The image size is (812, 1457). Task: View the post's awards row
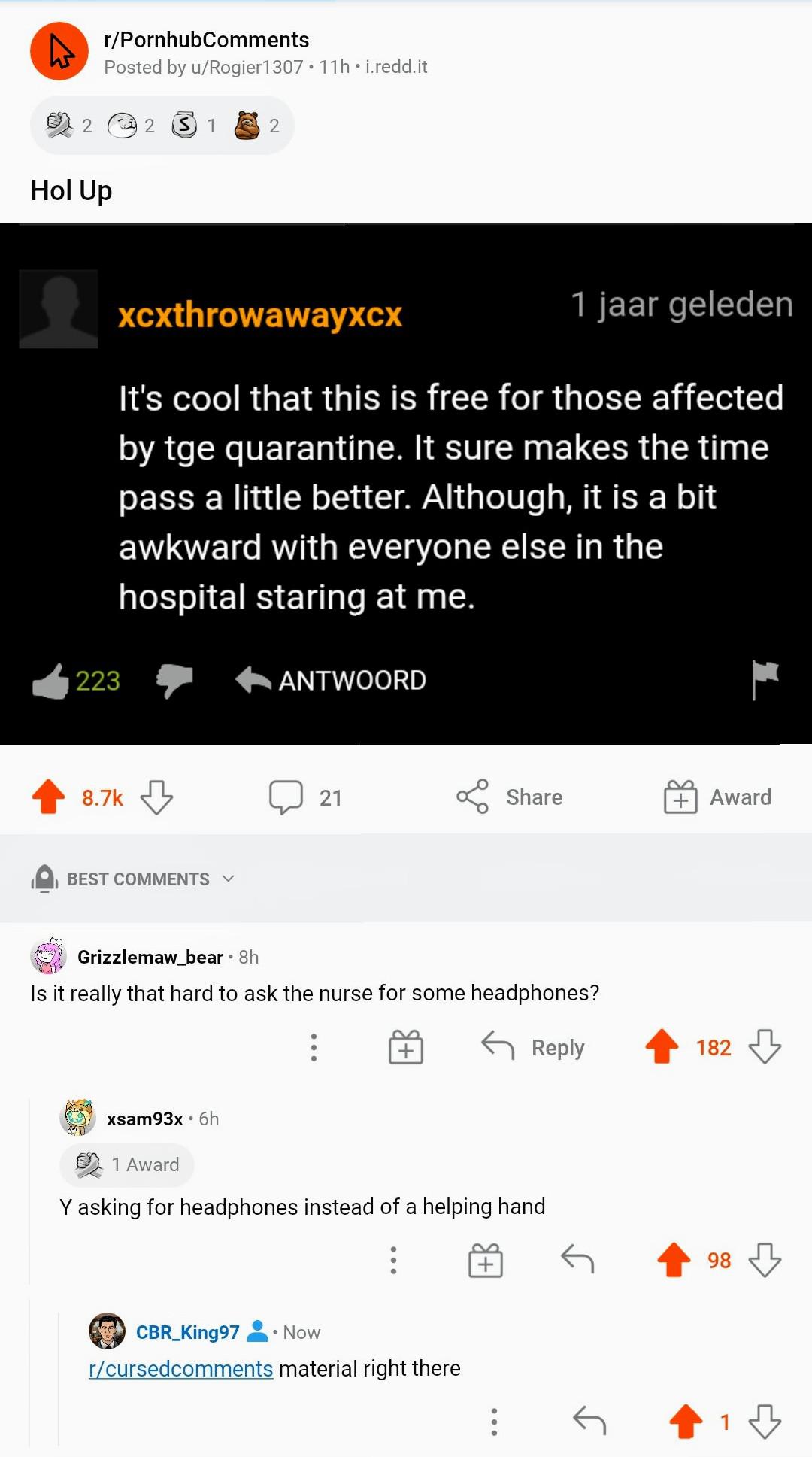pos(162,125)
